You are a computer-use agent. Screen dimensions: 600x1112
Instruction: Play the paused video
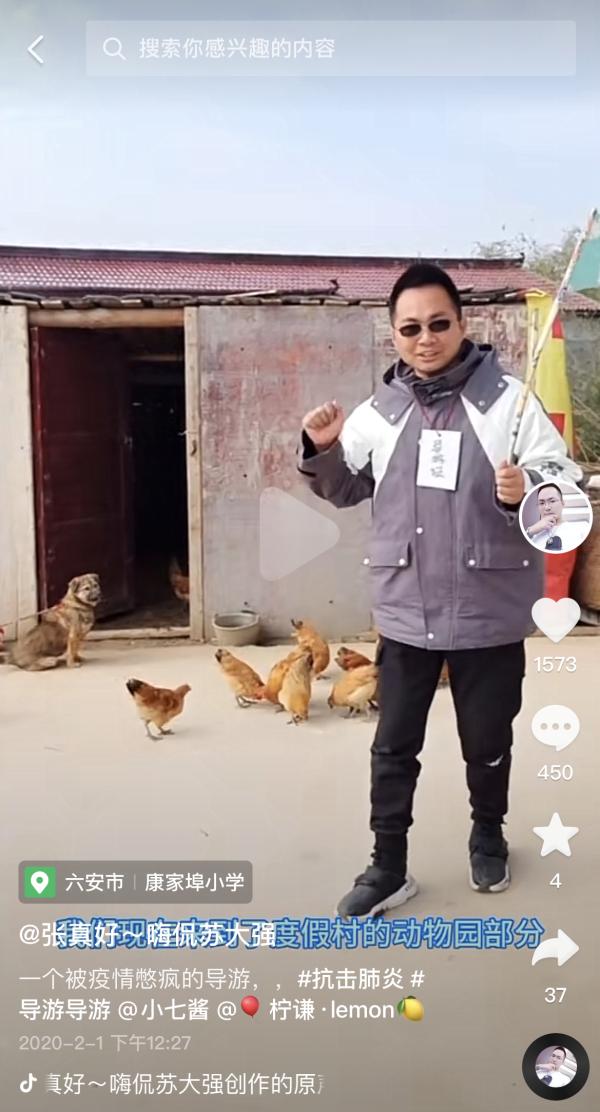(x=298, y=534)
